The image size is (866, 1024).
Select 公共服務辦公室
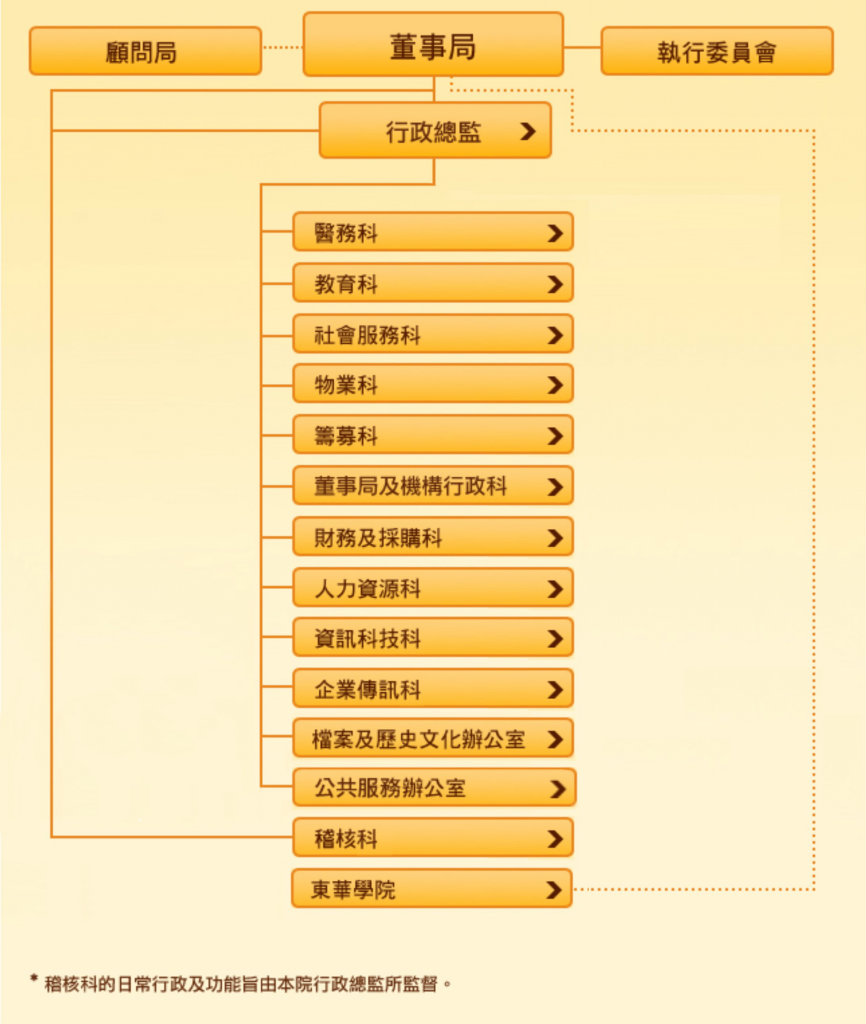434,789
